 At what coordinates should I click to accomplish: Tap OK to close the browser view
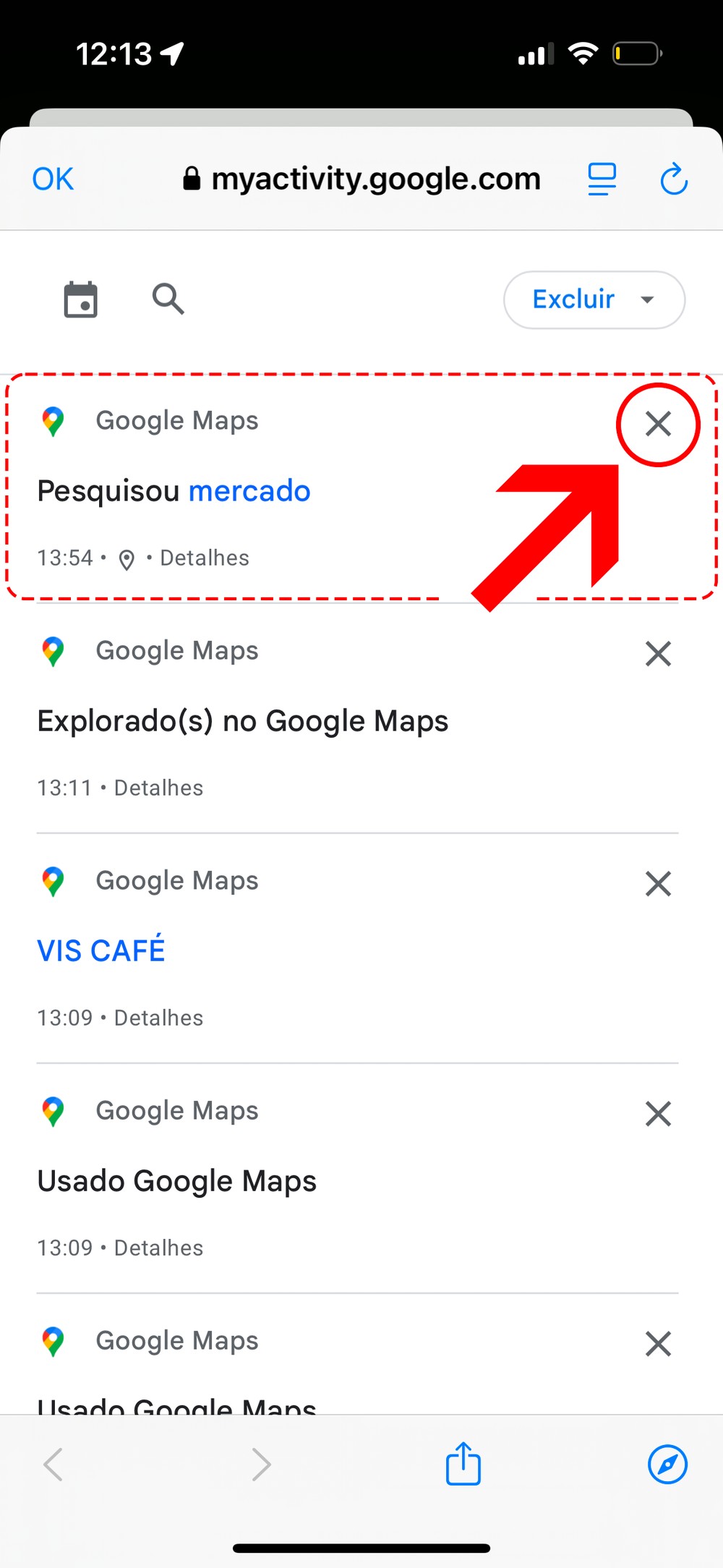[53, 179]
